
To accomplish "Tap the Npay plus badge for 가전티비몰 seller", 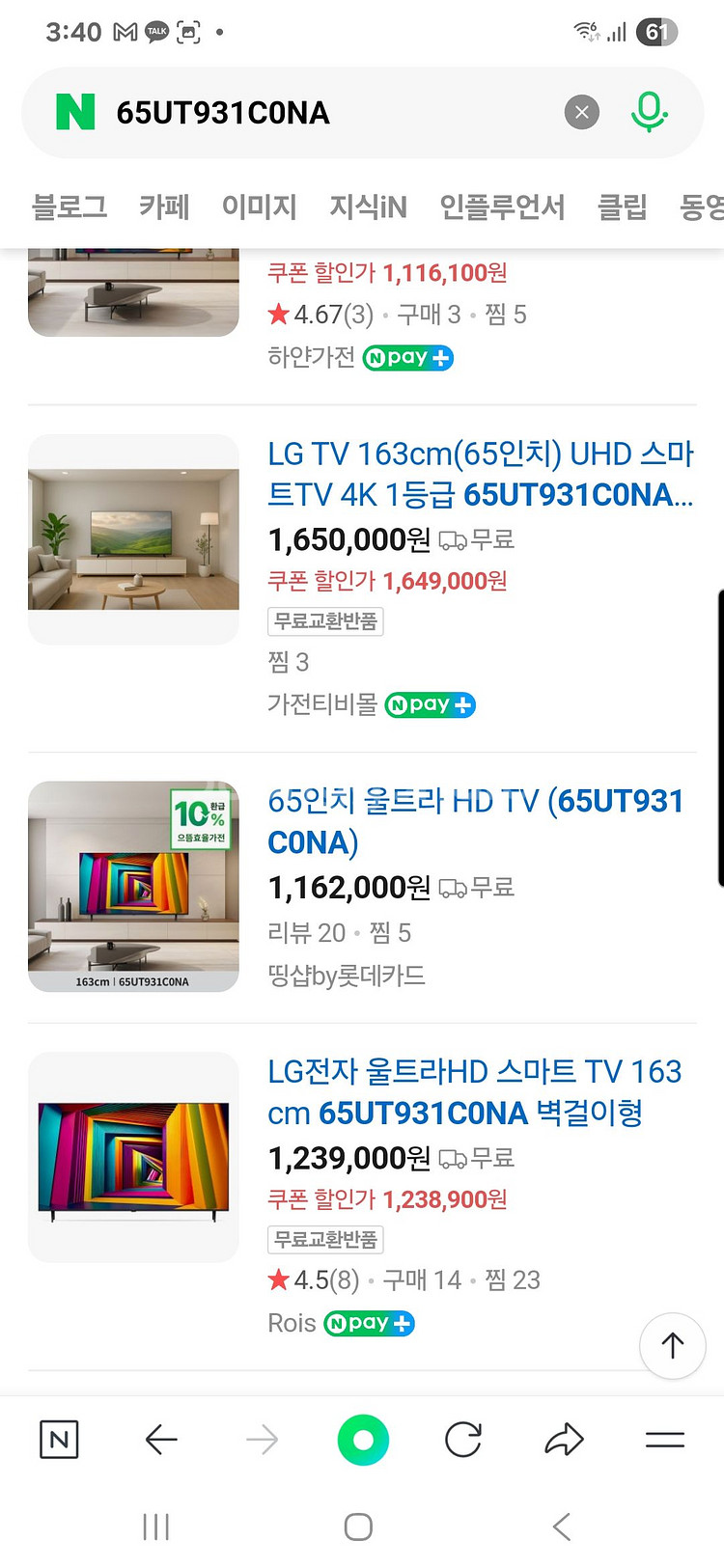I will tap(430, 704).
